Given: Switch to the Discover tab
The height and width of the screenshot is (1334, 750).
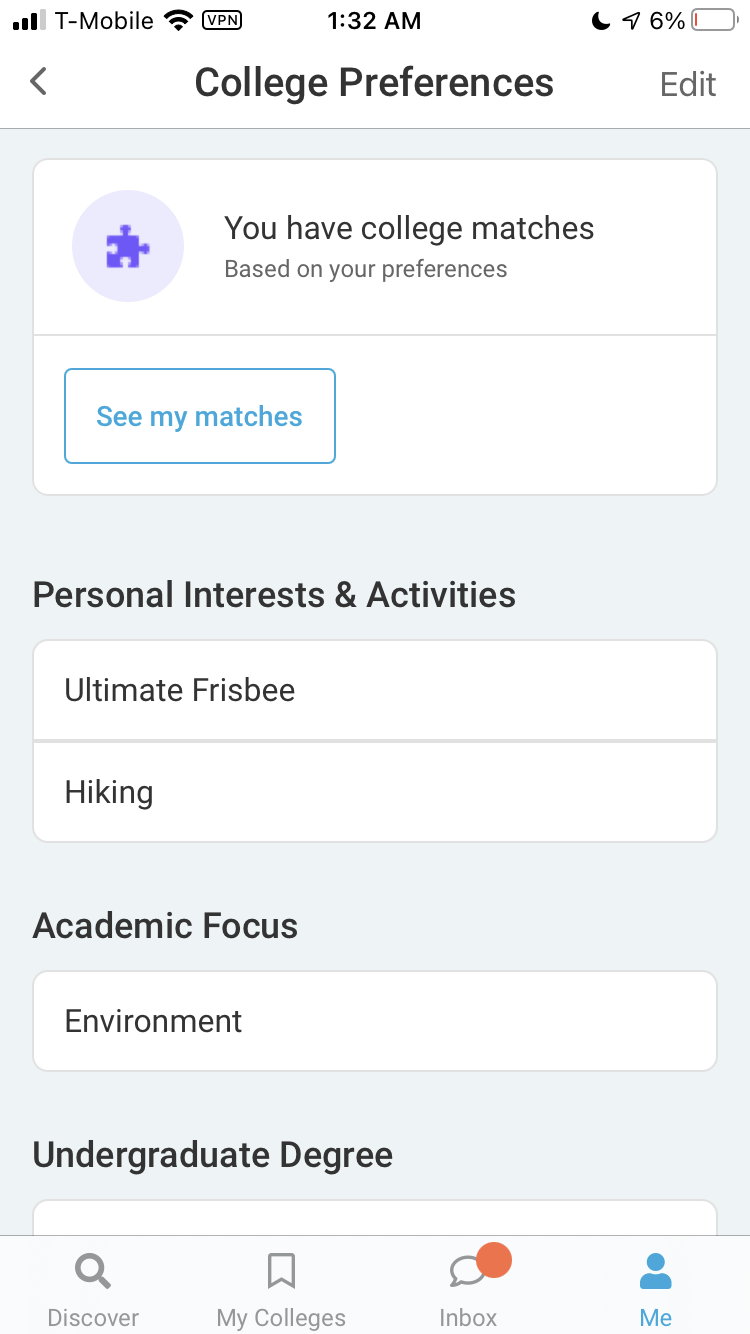Looking at the screenshot, I should click(x=93, y=1291).
